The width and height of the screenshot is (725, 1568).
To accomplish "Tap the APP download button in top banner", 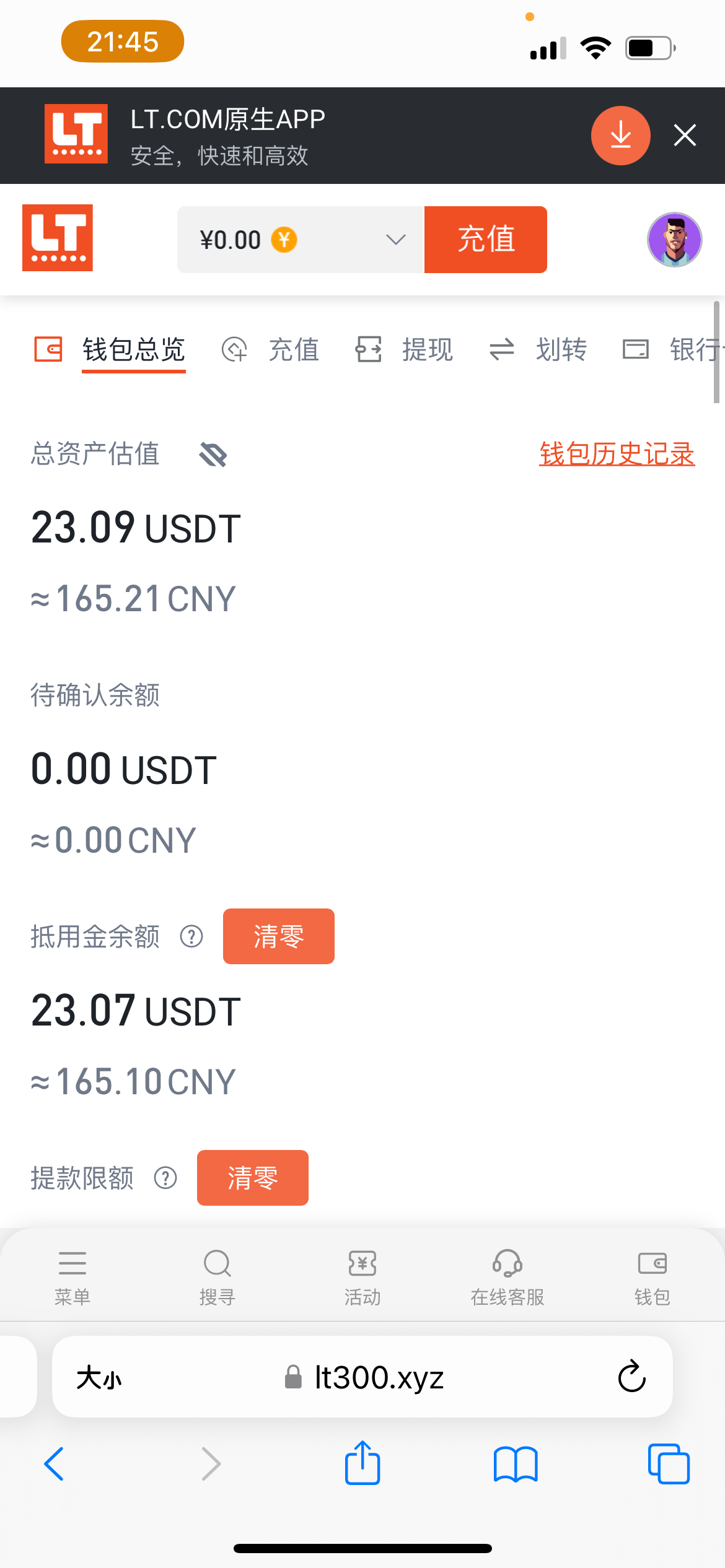I will 621,135.
